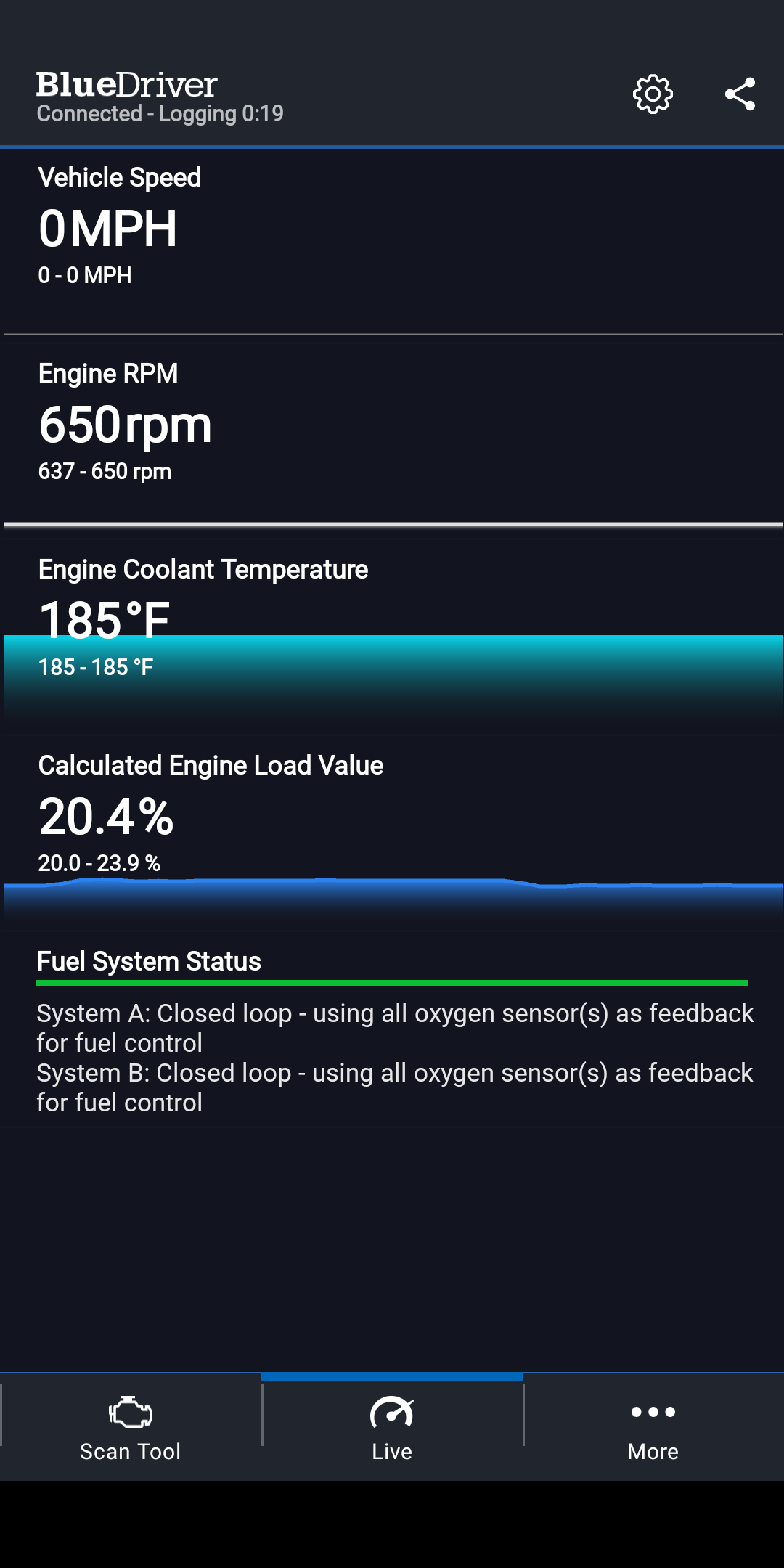The height and width of the screenshot is (1568, 784).
Task: Click the teal coolant temperature fill bar
Action: (x=392, y=682)
